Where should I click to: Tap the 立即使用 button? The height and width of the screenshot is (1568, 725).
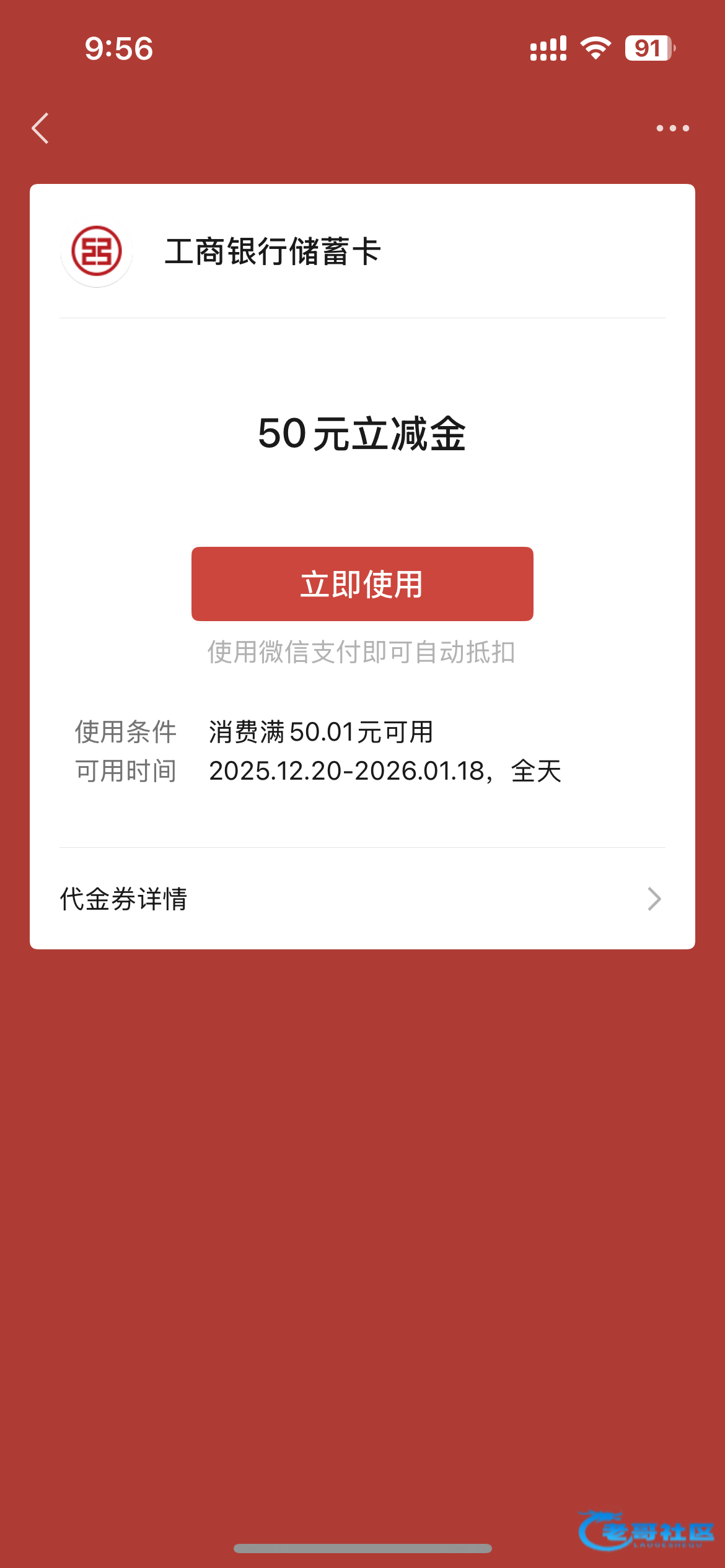point(362,583)
